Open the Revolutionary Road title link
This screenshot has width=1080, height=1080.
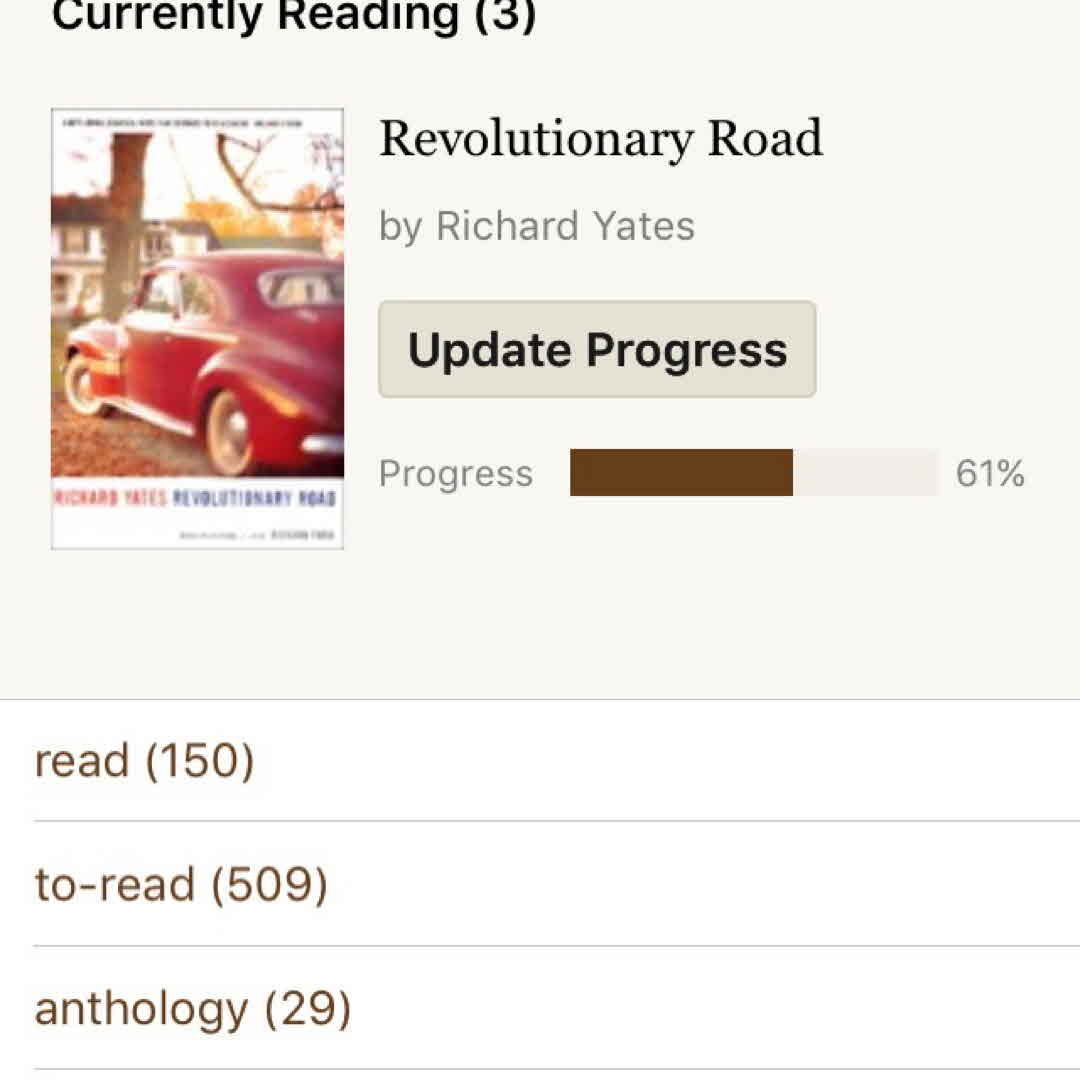point(601,138)
